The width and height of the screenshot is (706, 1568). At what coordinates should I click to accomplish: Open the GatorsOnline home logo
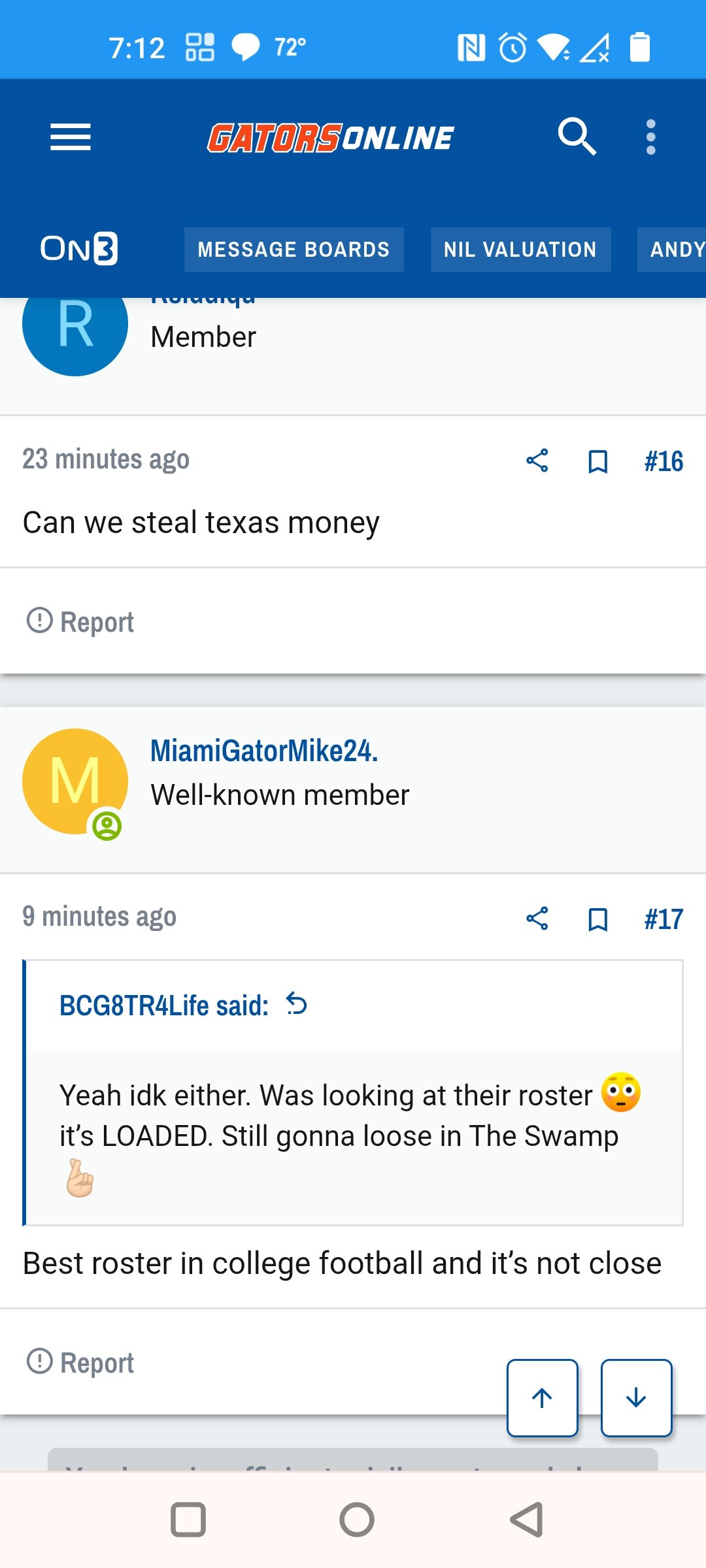tap(330, 138)
